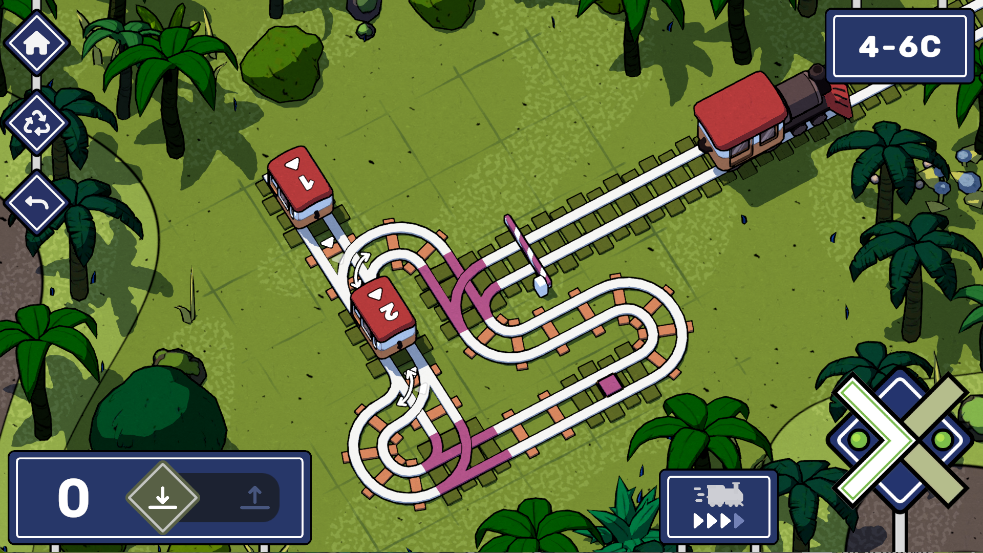The image size is (983, 553).
Task: Toggle the train speed fast-forward button
Action: coord(718,507)
